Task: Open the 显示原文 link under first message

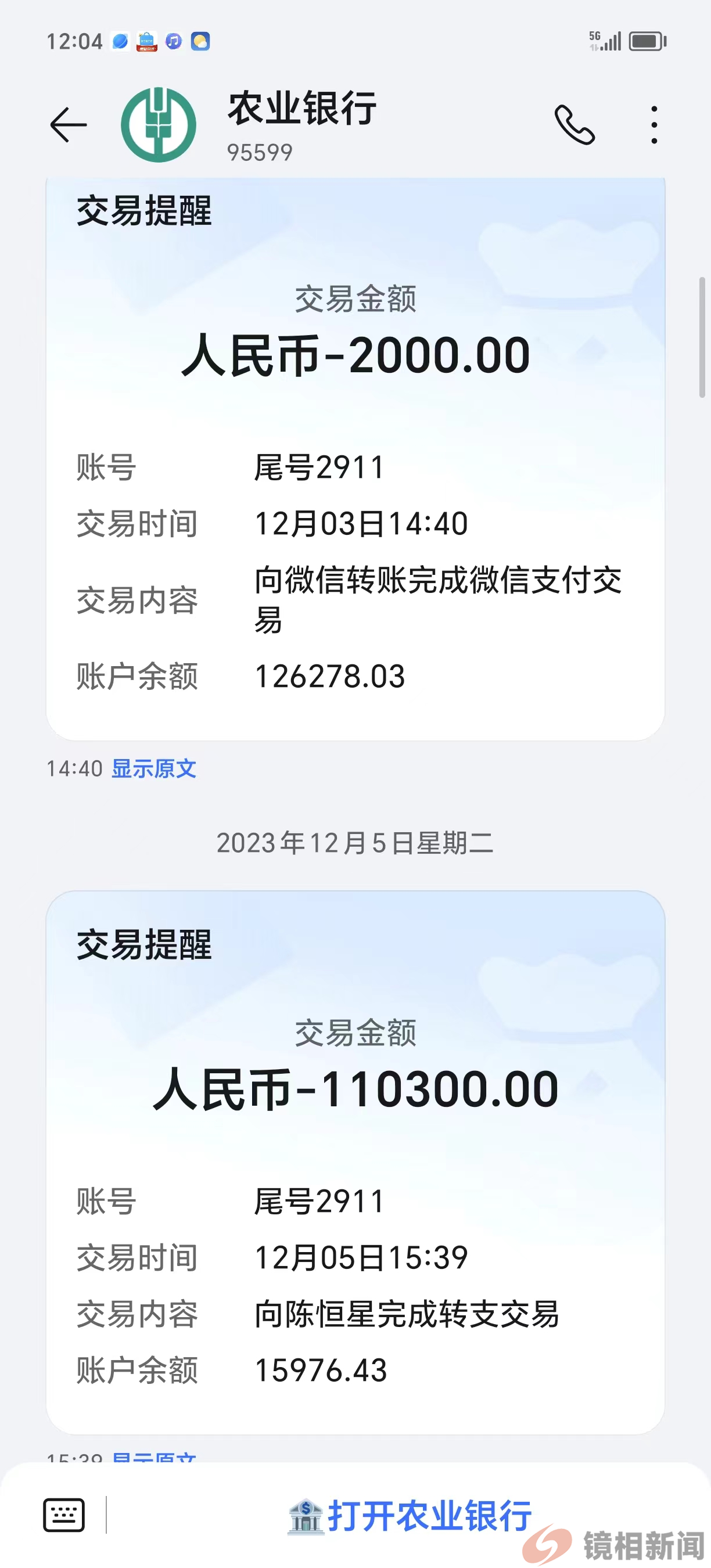Action: [153, 769]
